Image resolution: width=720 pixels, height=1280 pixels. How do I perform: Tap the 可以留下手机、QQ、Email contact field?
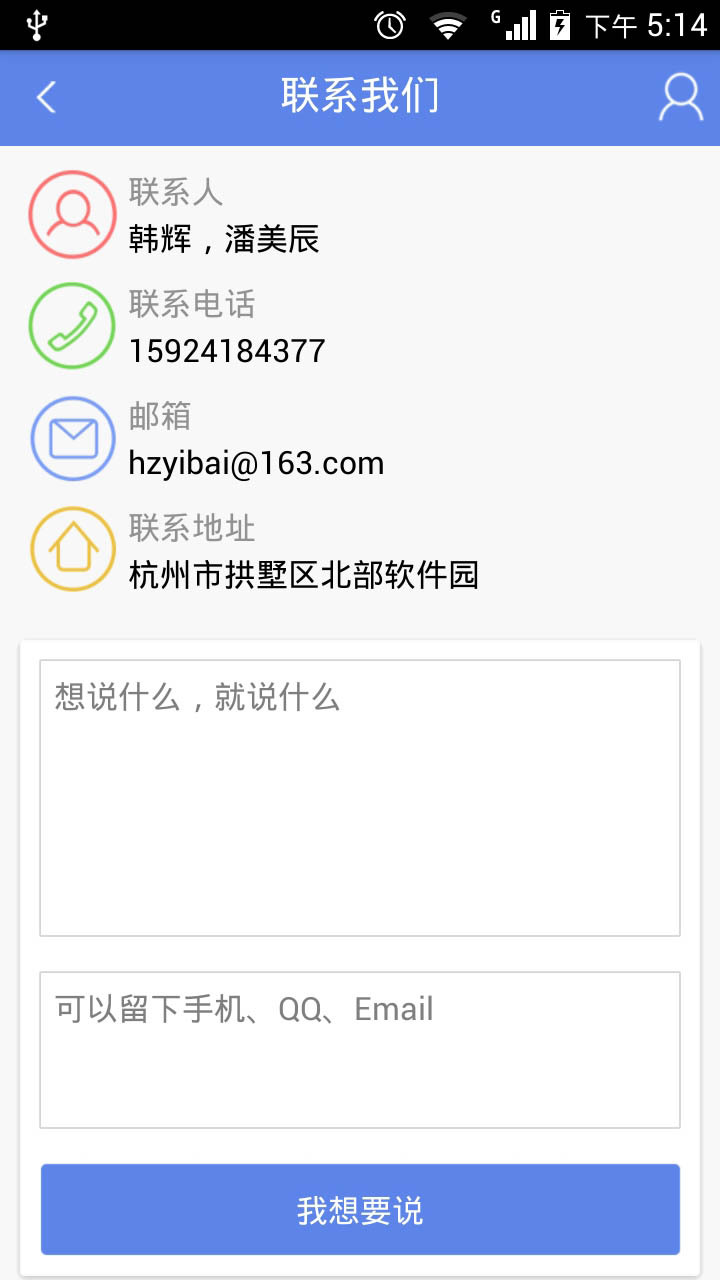click(360, 1049)
